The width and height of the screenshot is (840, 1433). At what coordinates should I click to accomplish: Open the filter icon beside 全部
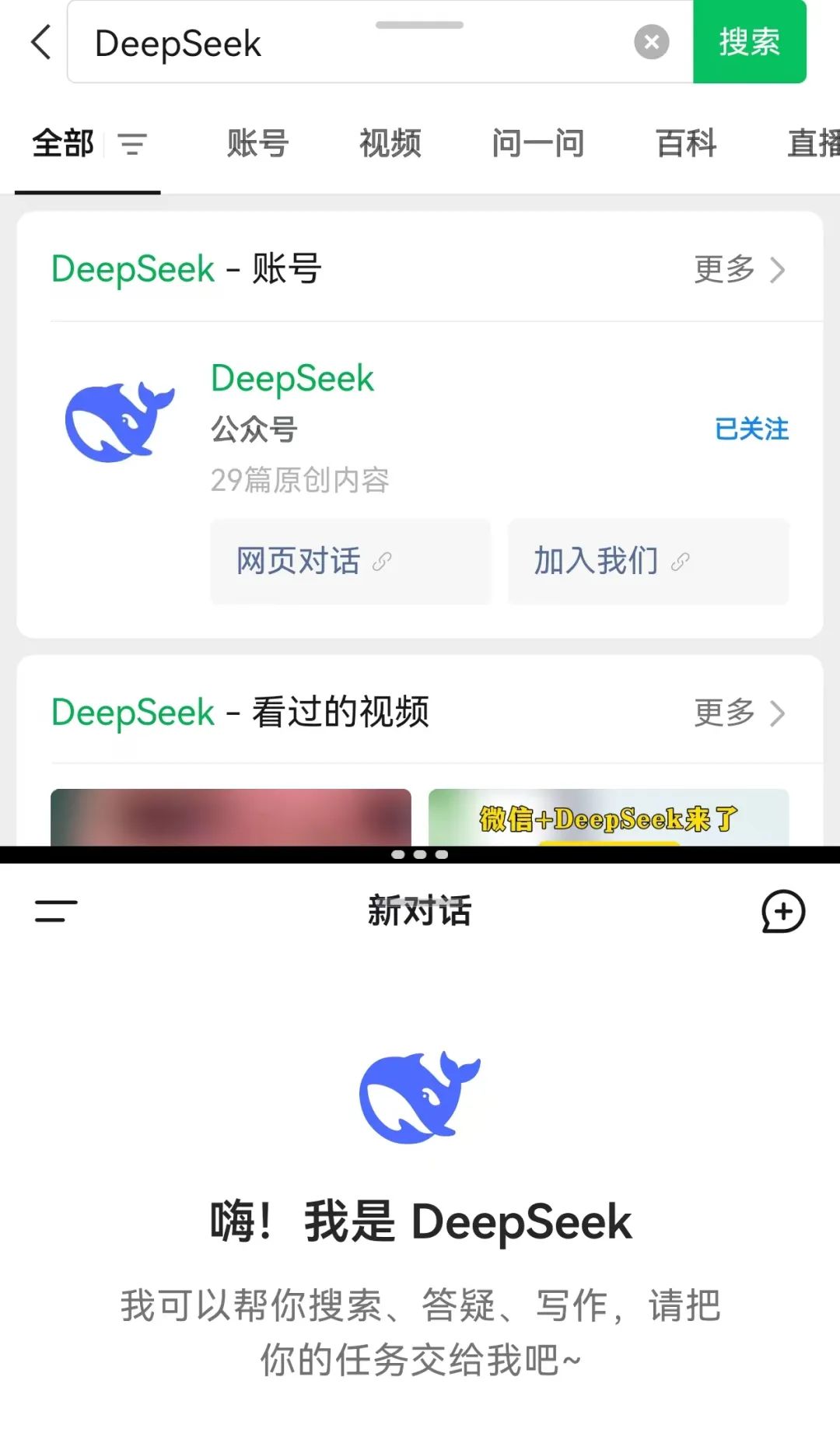(132, 144)
